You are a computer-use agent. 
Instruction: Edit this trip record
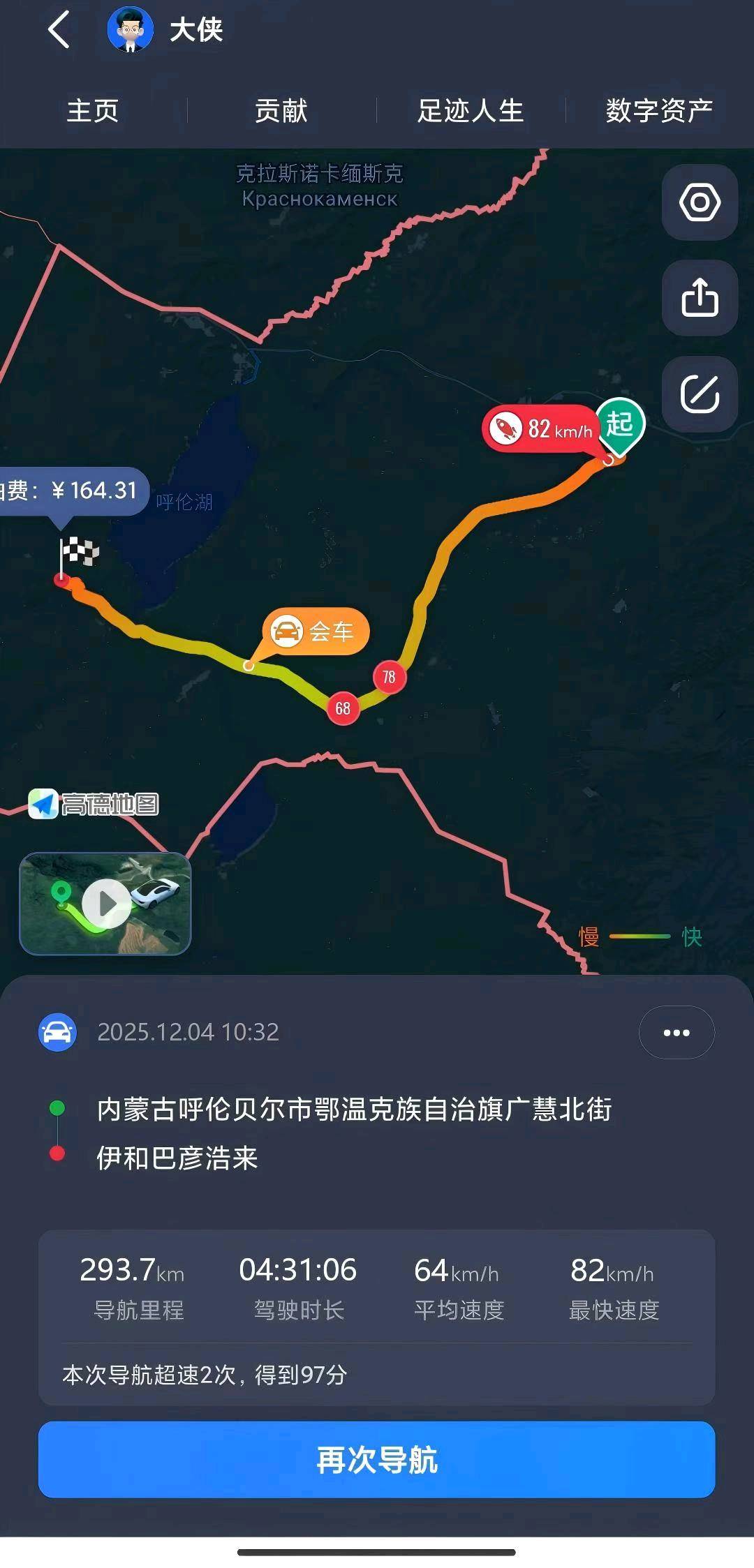pyautogui.click(x=700, y=394)
